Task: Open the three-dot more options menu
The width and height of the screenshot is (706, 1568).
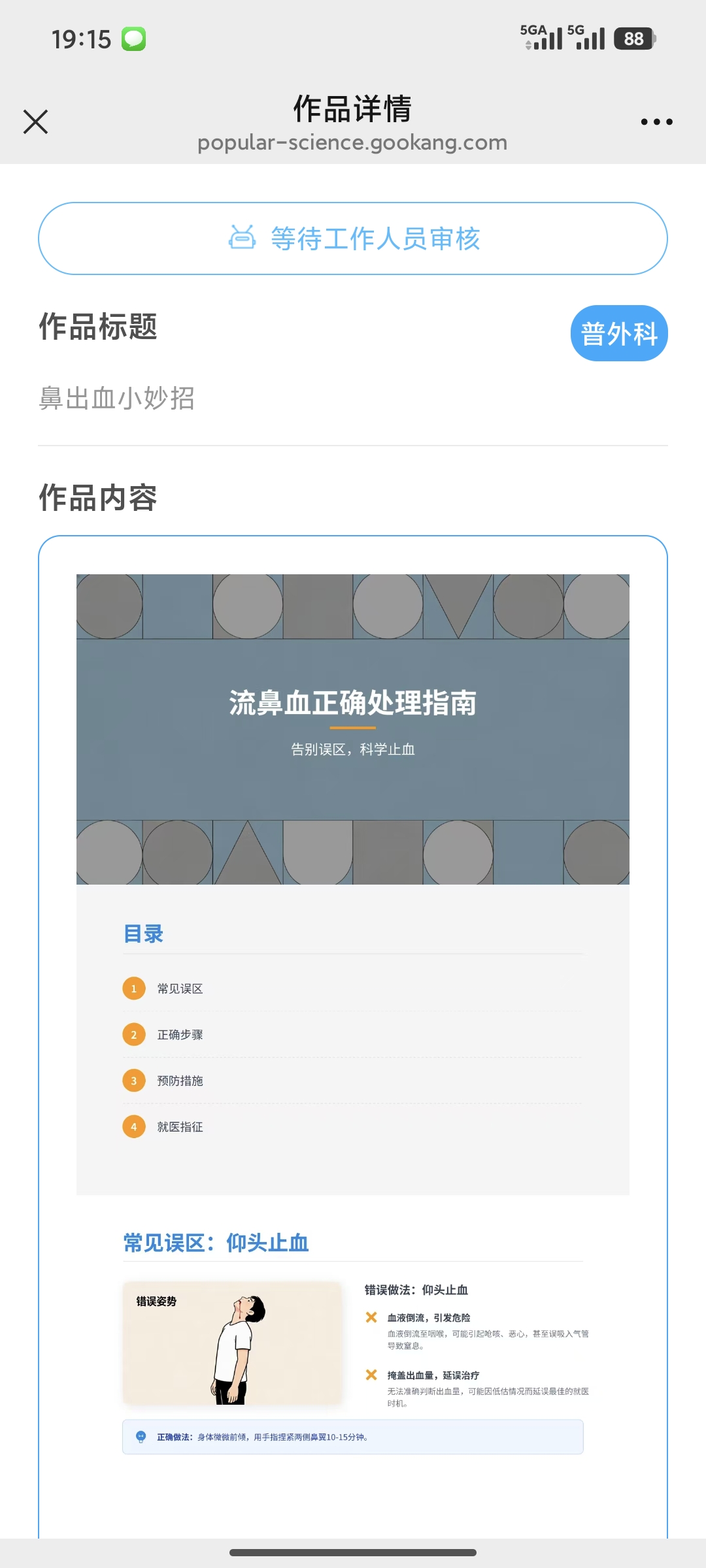Action: click(656, 122)
